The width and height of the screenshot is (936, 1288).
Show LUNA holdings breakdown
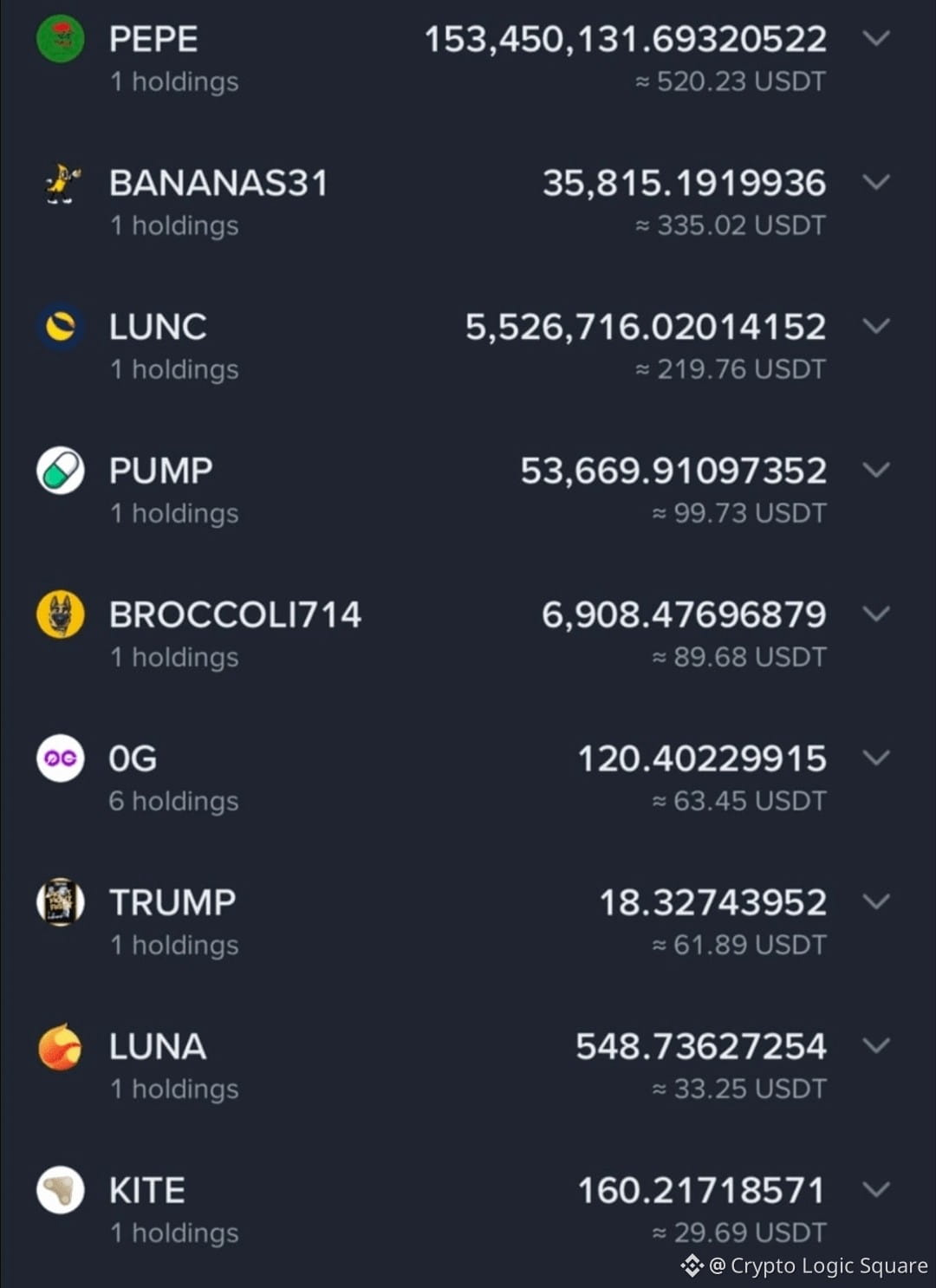pos(876,1046)
